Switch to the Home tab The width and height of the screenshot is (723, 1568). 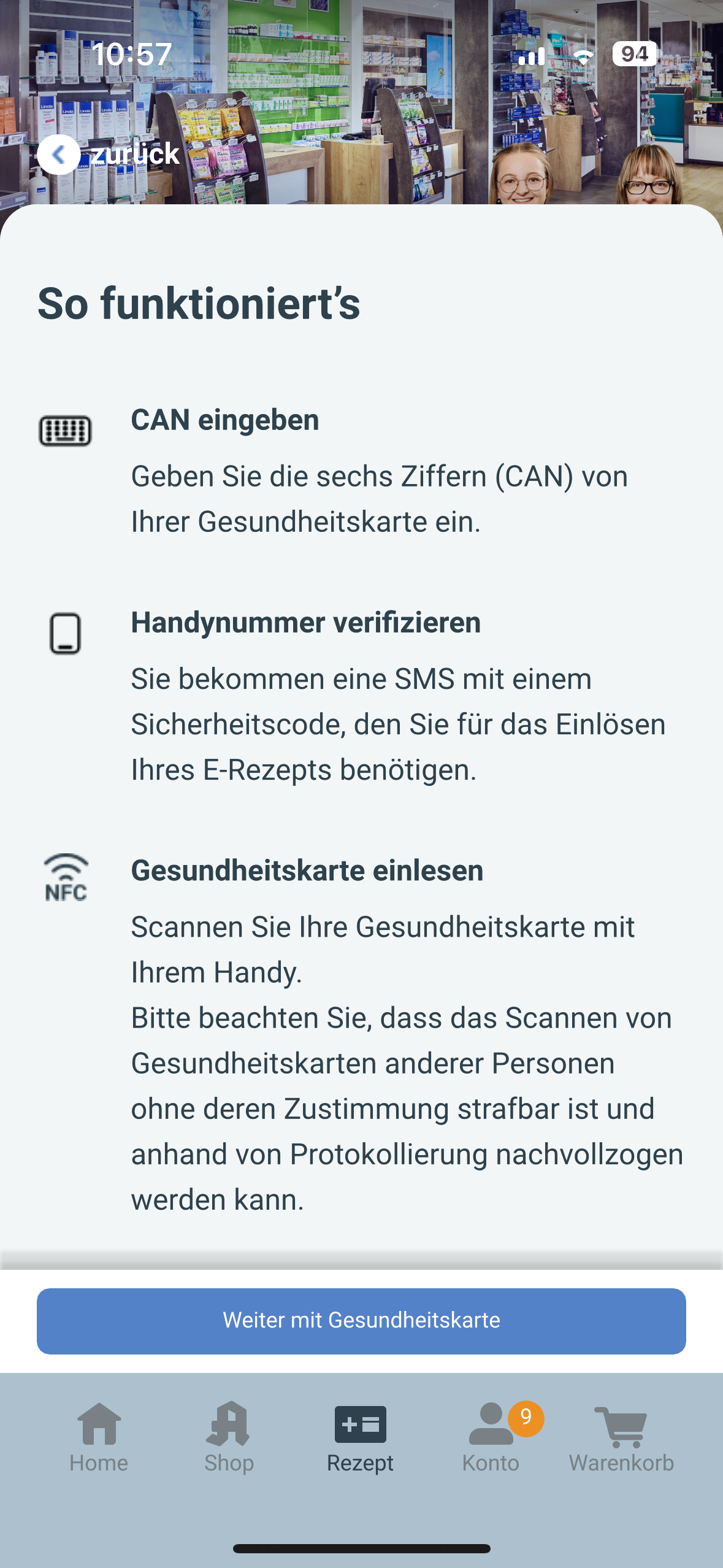pos(99,1437)
